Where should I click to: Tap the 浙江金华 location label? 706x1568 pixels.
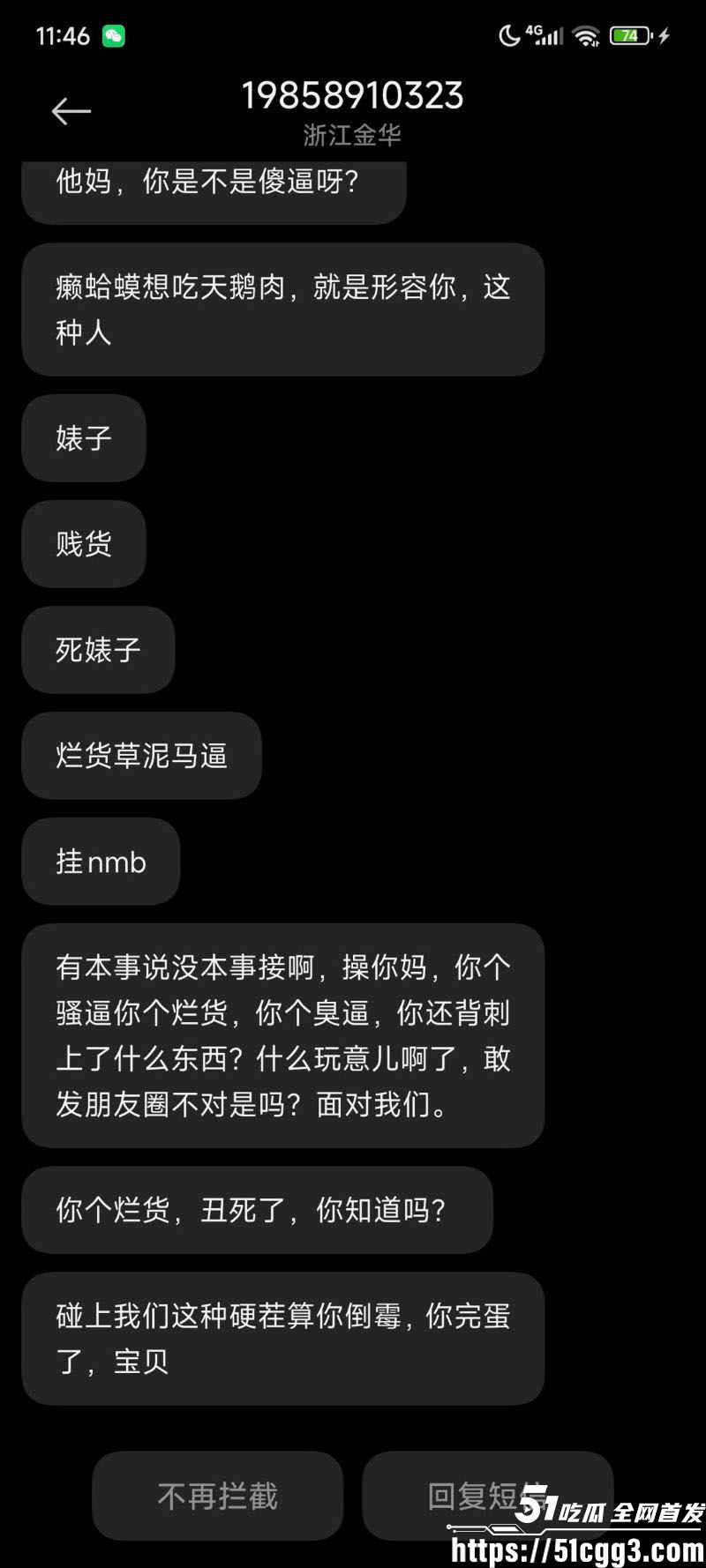coord(352,134)
